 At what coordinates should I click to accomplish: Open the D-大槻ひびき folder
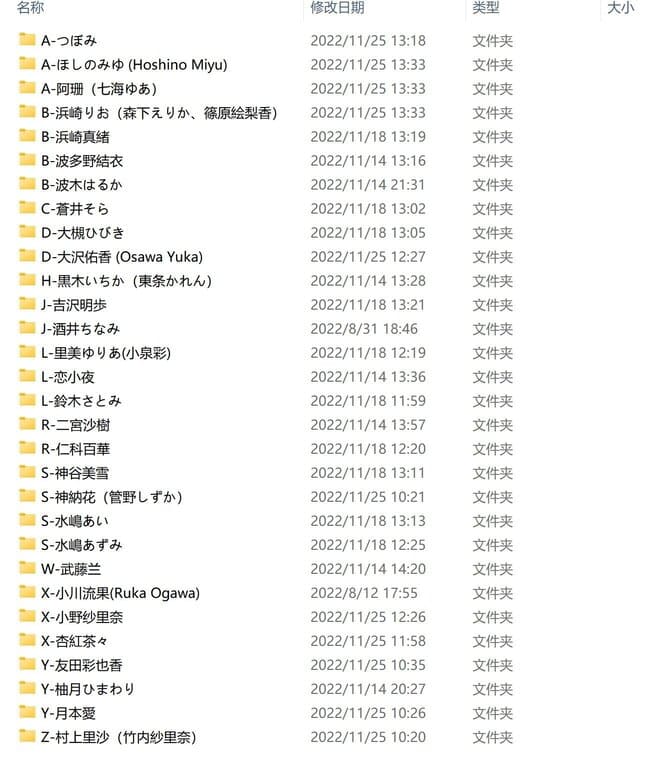tap(82, 233)
